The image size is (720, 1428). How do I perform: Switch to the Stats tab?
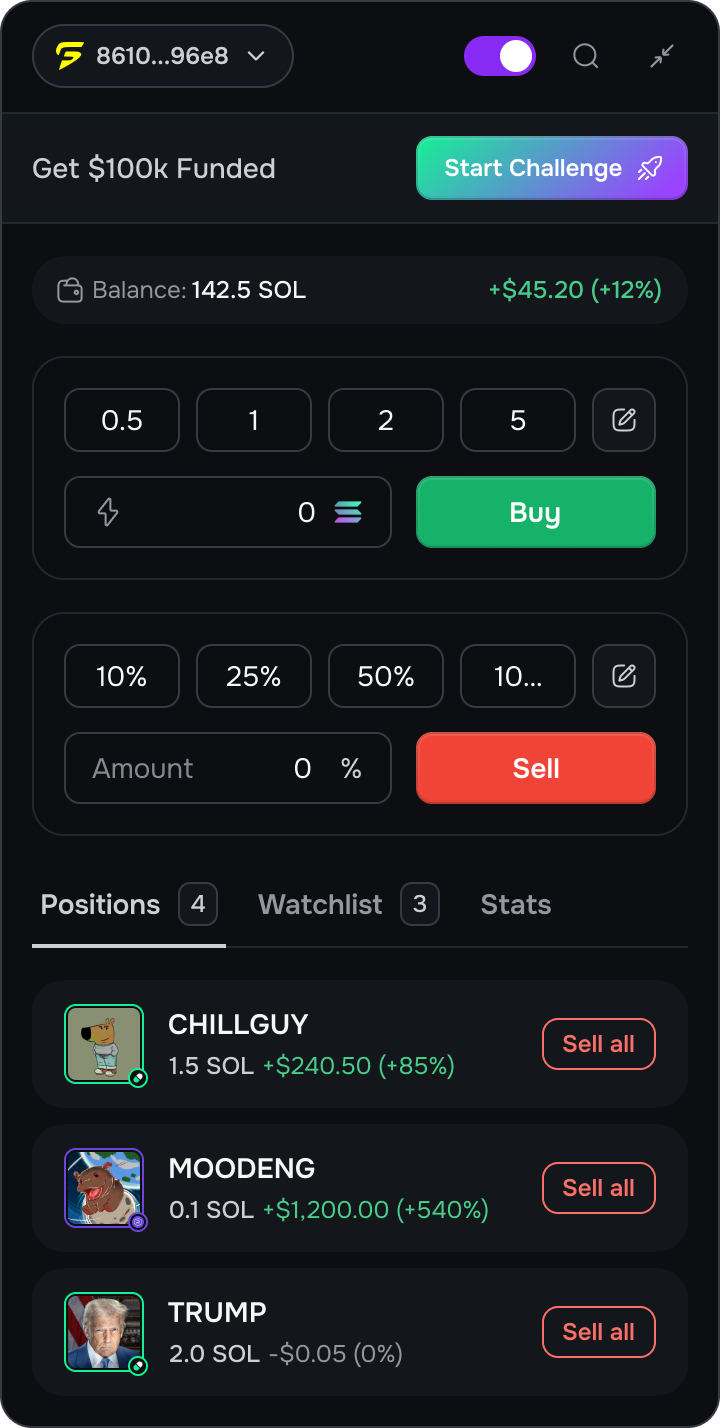[515, 904]
